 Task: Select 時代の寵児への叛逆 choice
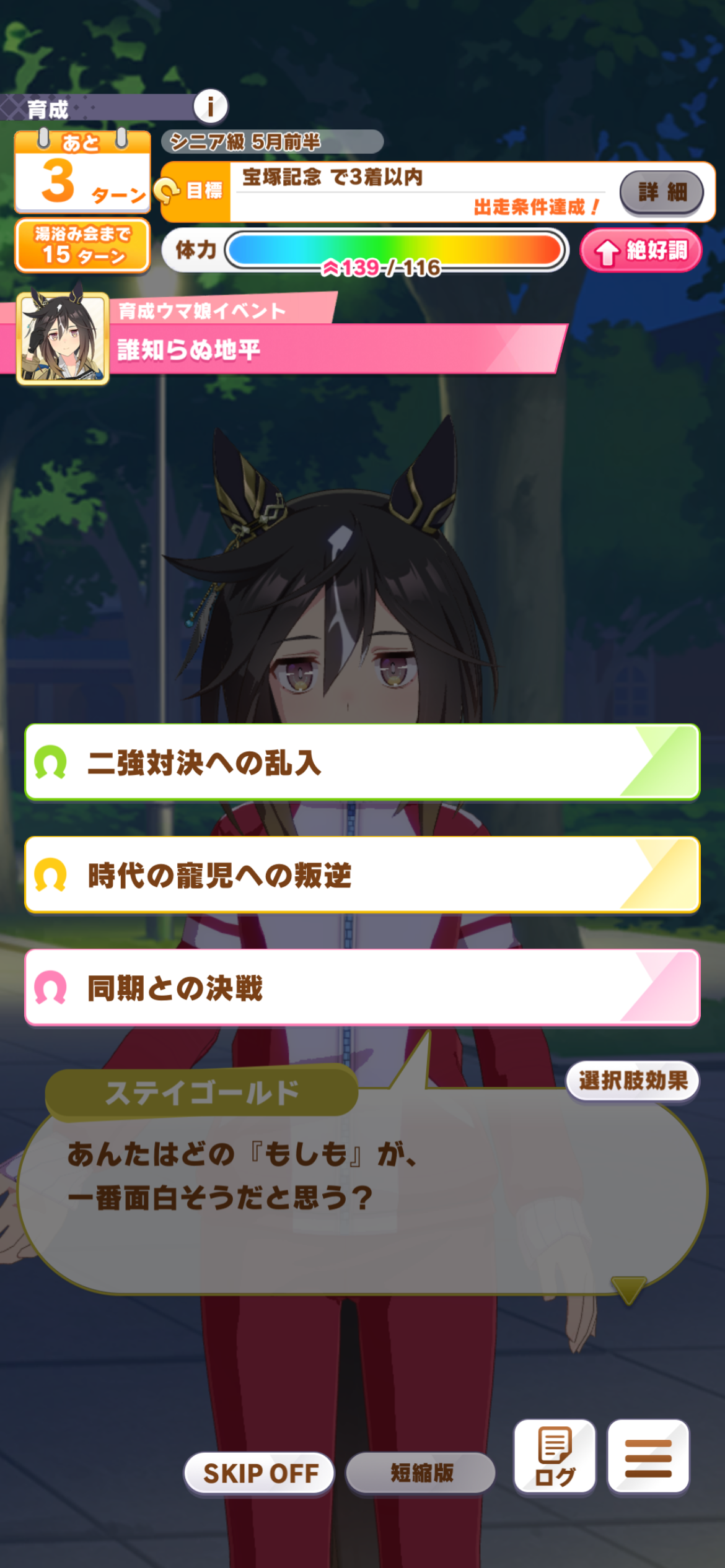362,875
